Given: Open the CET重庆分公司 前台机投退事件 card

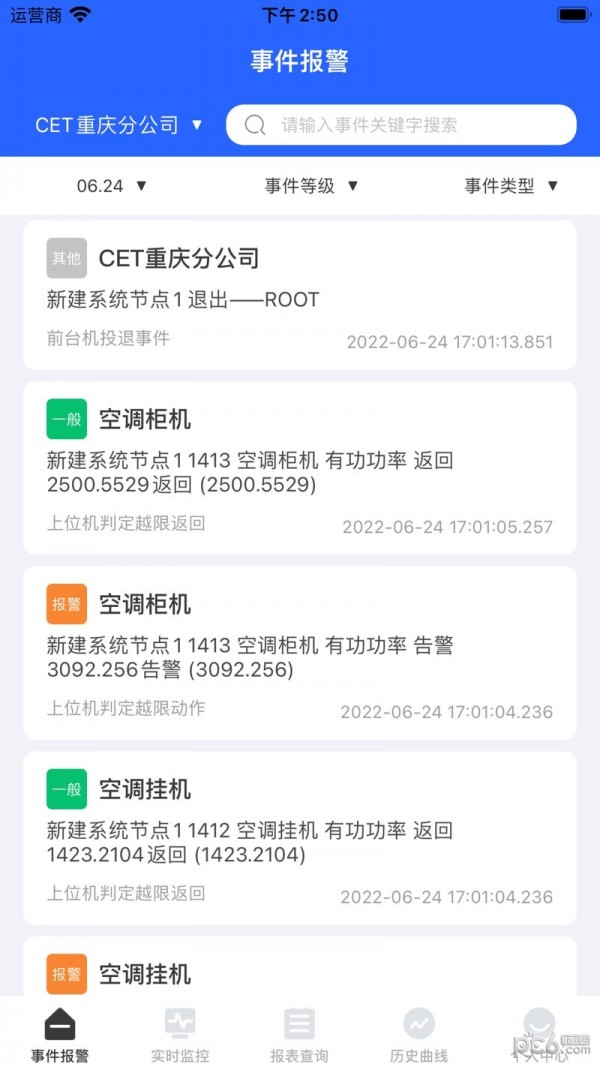Looking at the screenshot, I should pyautogui.click(x=300, y=296).
